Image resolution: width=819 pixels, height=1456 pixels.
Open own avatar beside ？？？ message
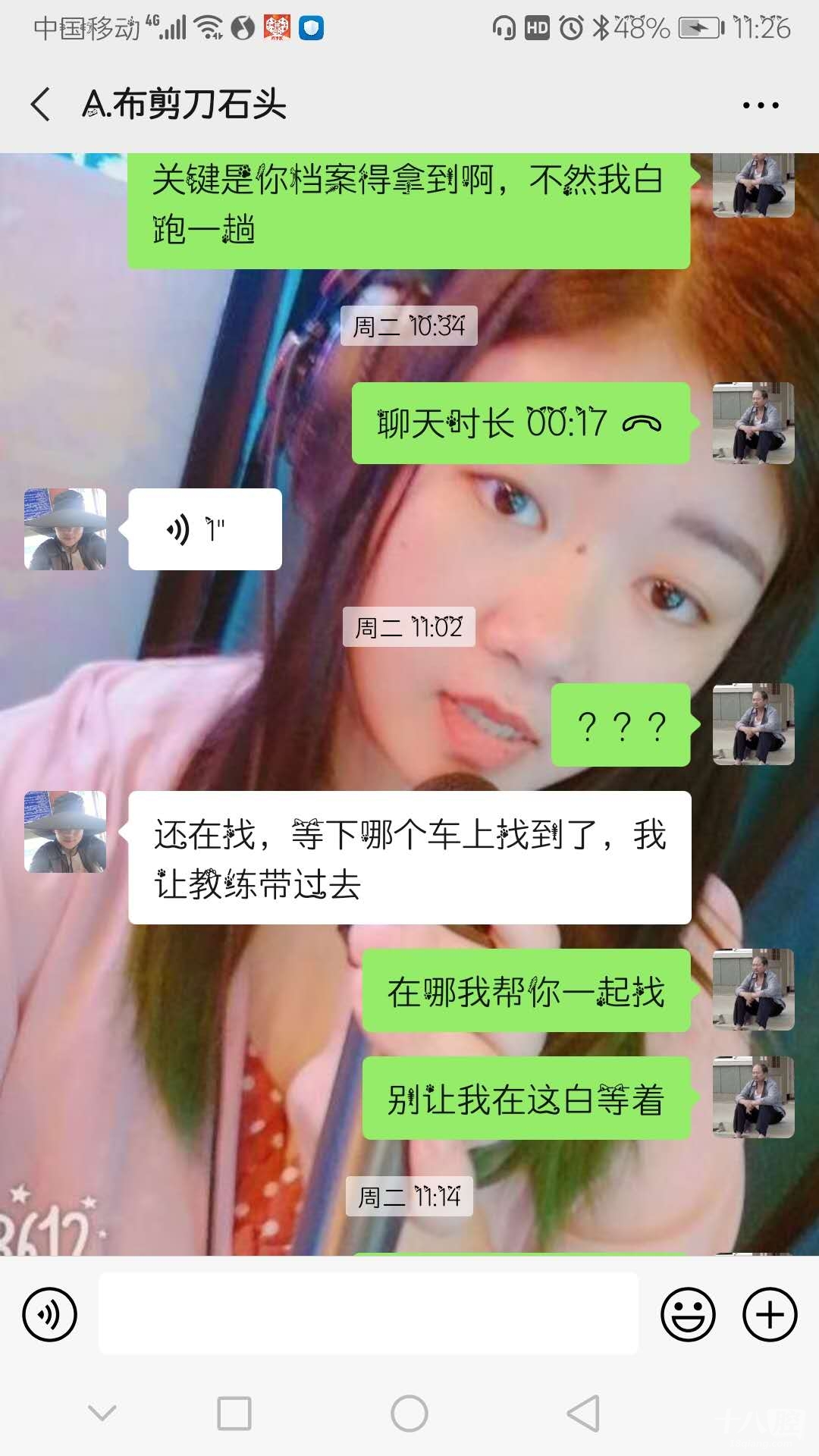tap(753, 724)
